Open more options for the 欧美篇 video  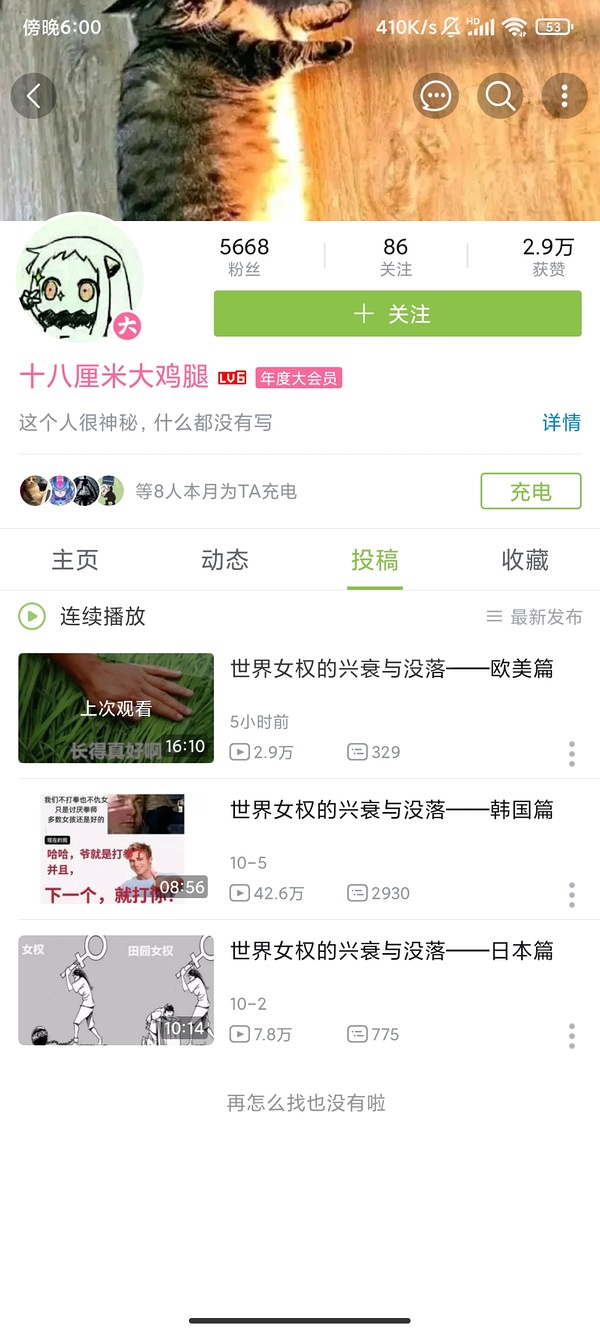pos(572,754)
